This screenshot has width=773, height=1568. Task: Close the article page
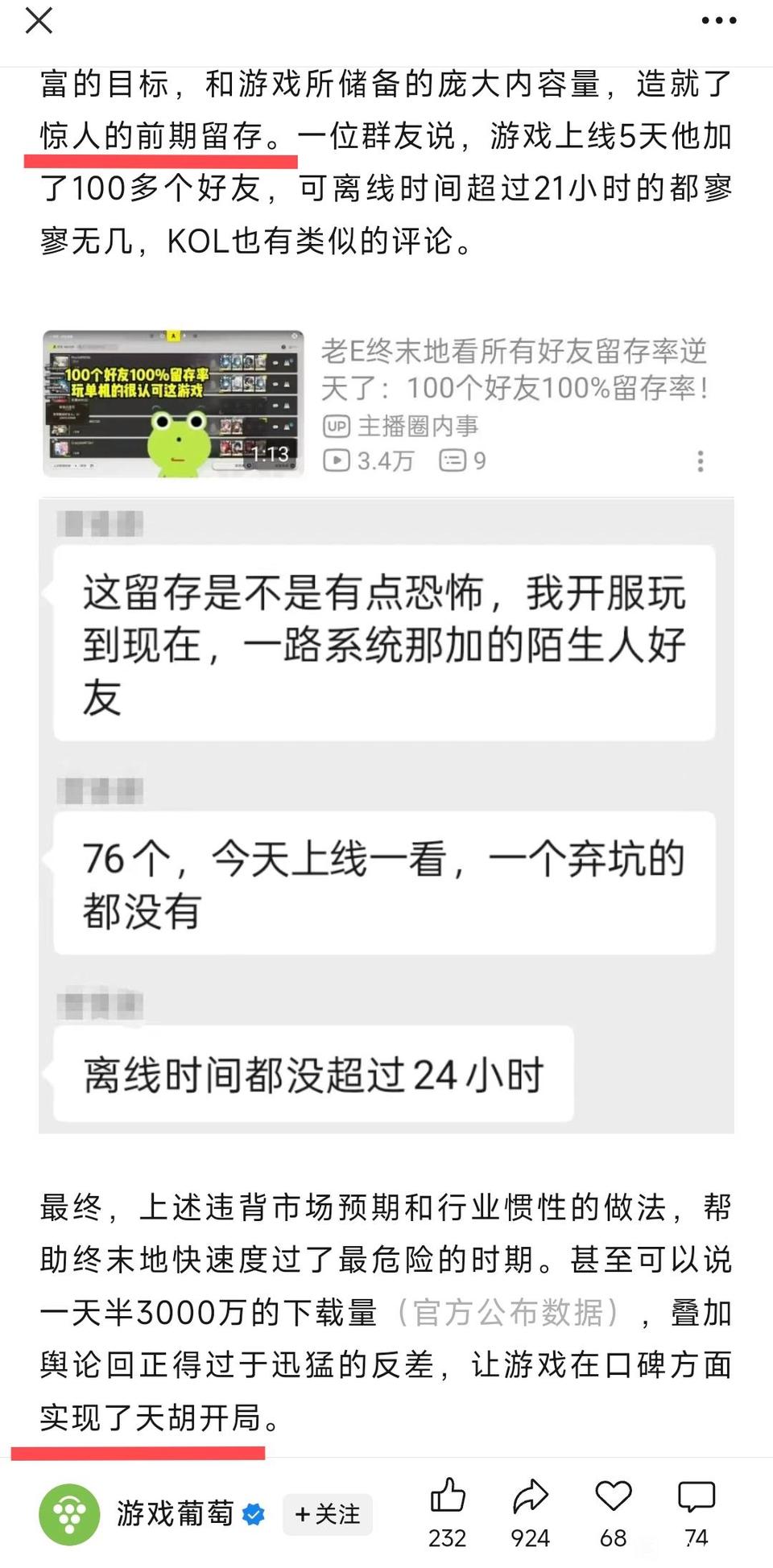39,22
